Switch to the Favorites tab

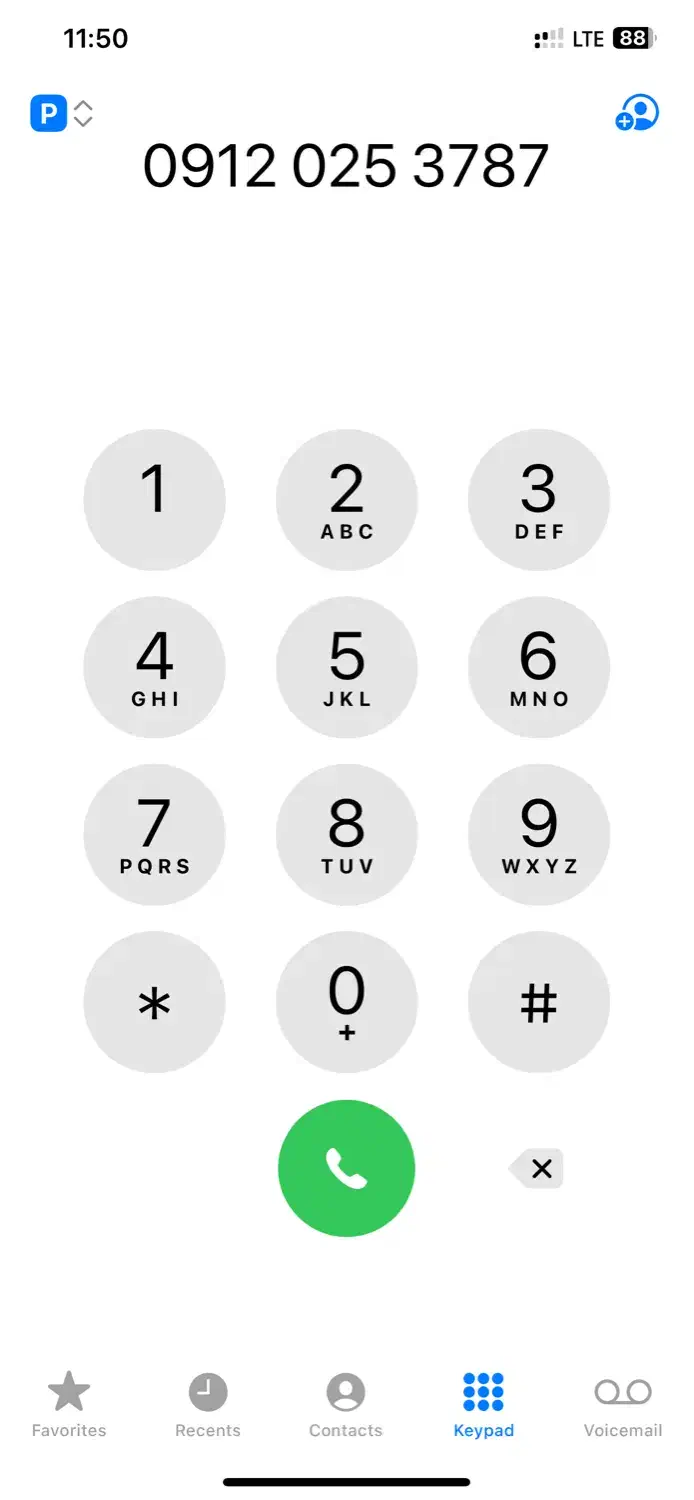69,1404
